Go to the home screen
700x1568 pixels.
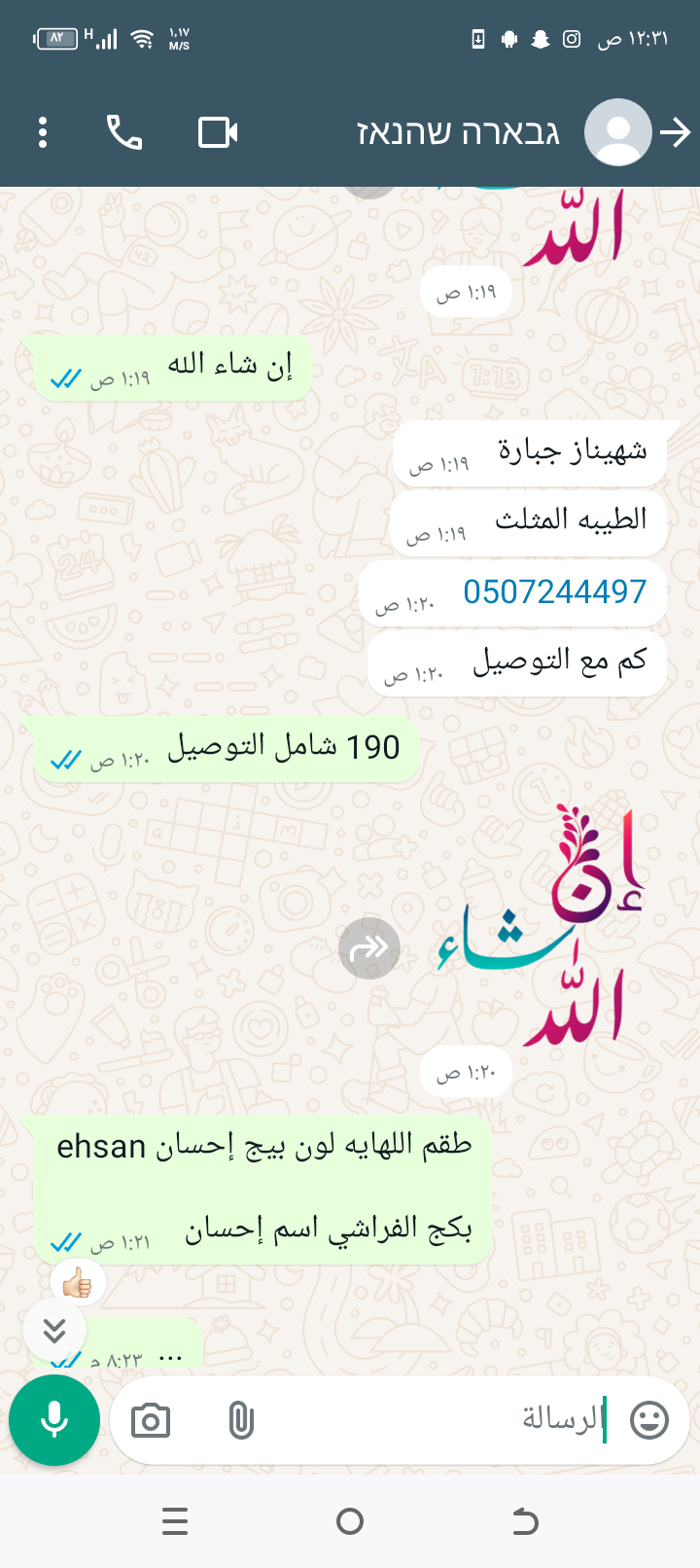point(350,1521)
